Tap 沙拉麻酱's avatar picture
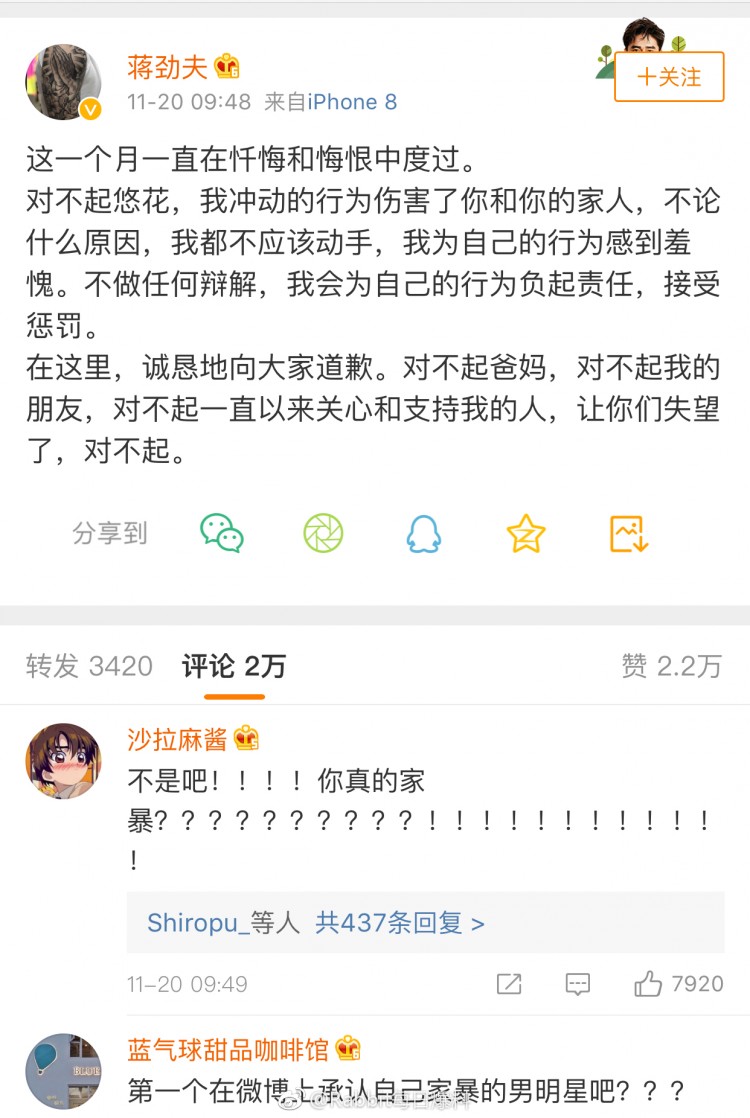750x1118 pixels. coord(63,761)
